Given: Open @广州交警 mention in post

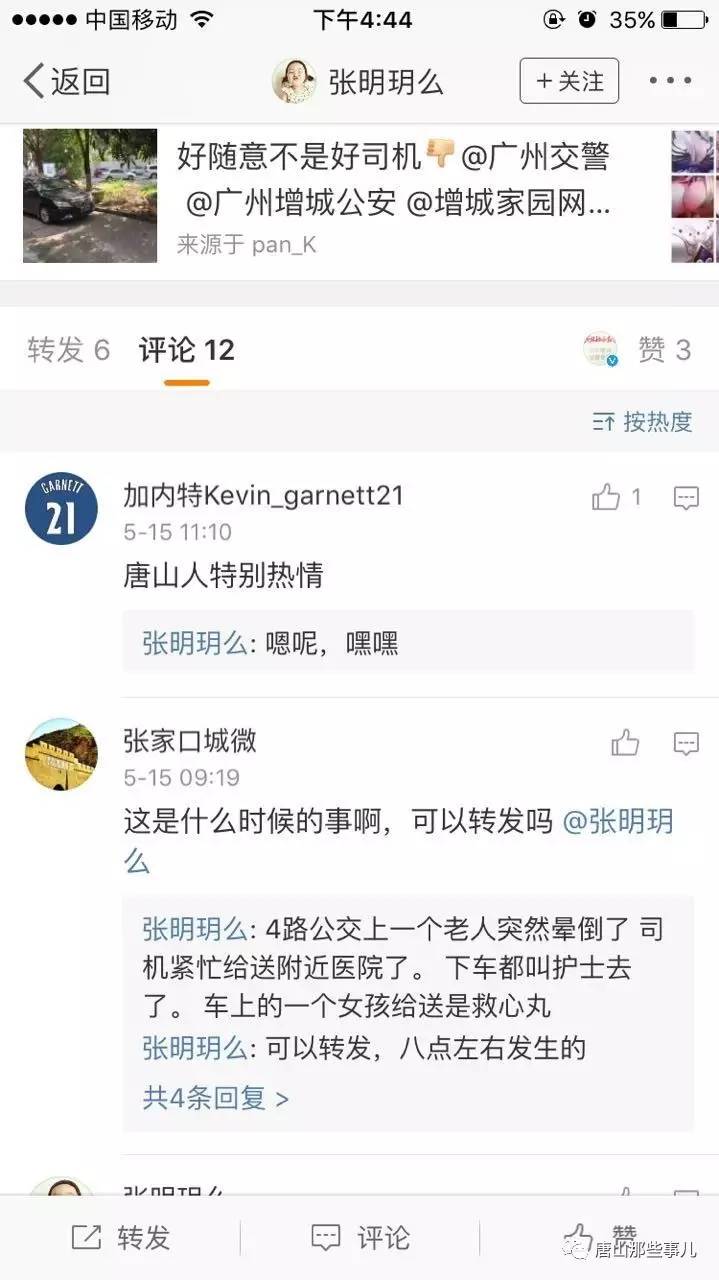Looking at the screenshot, I should [535, 155].
